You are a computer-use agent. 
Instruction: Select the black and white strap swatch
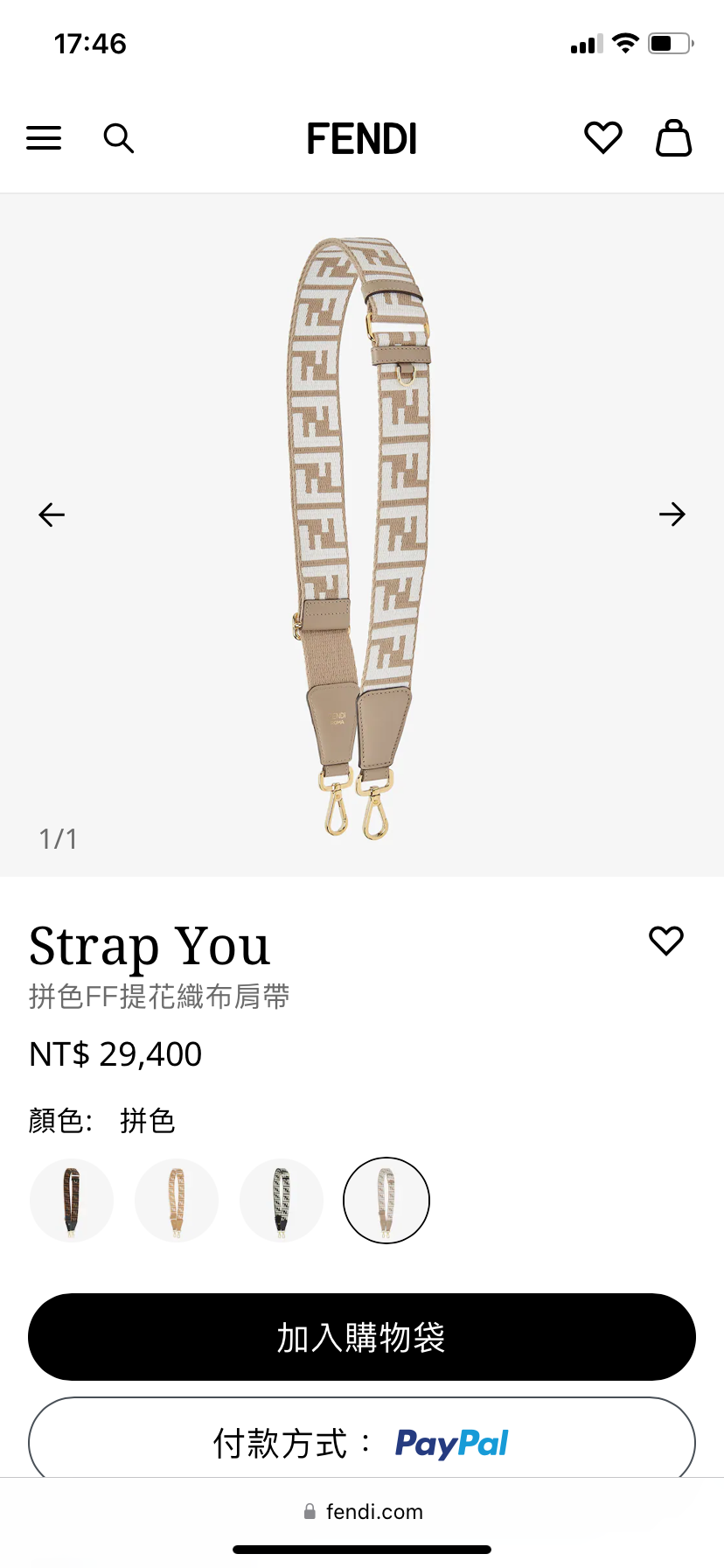(282, 1200)
